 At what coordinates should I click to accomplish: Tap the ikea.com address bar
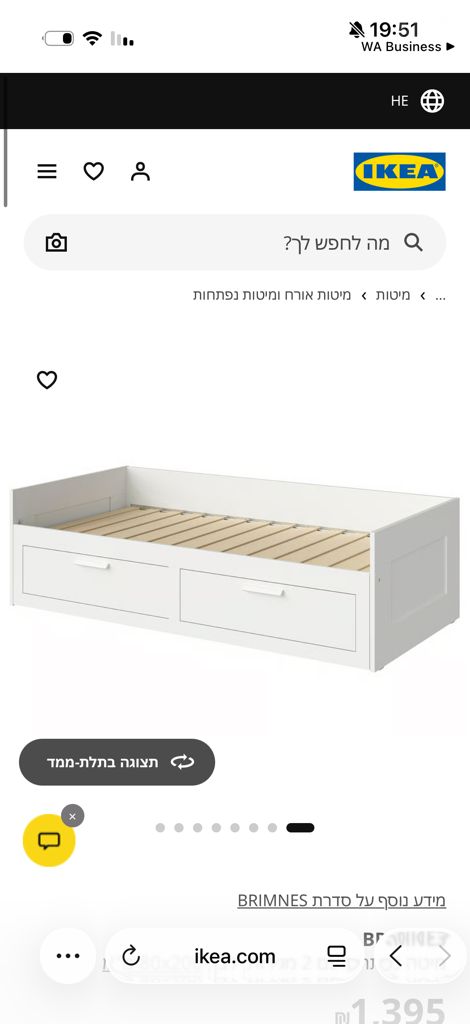click(x=235, y=956)
